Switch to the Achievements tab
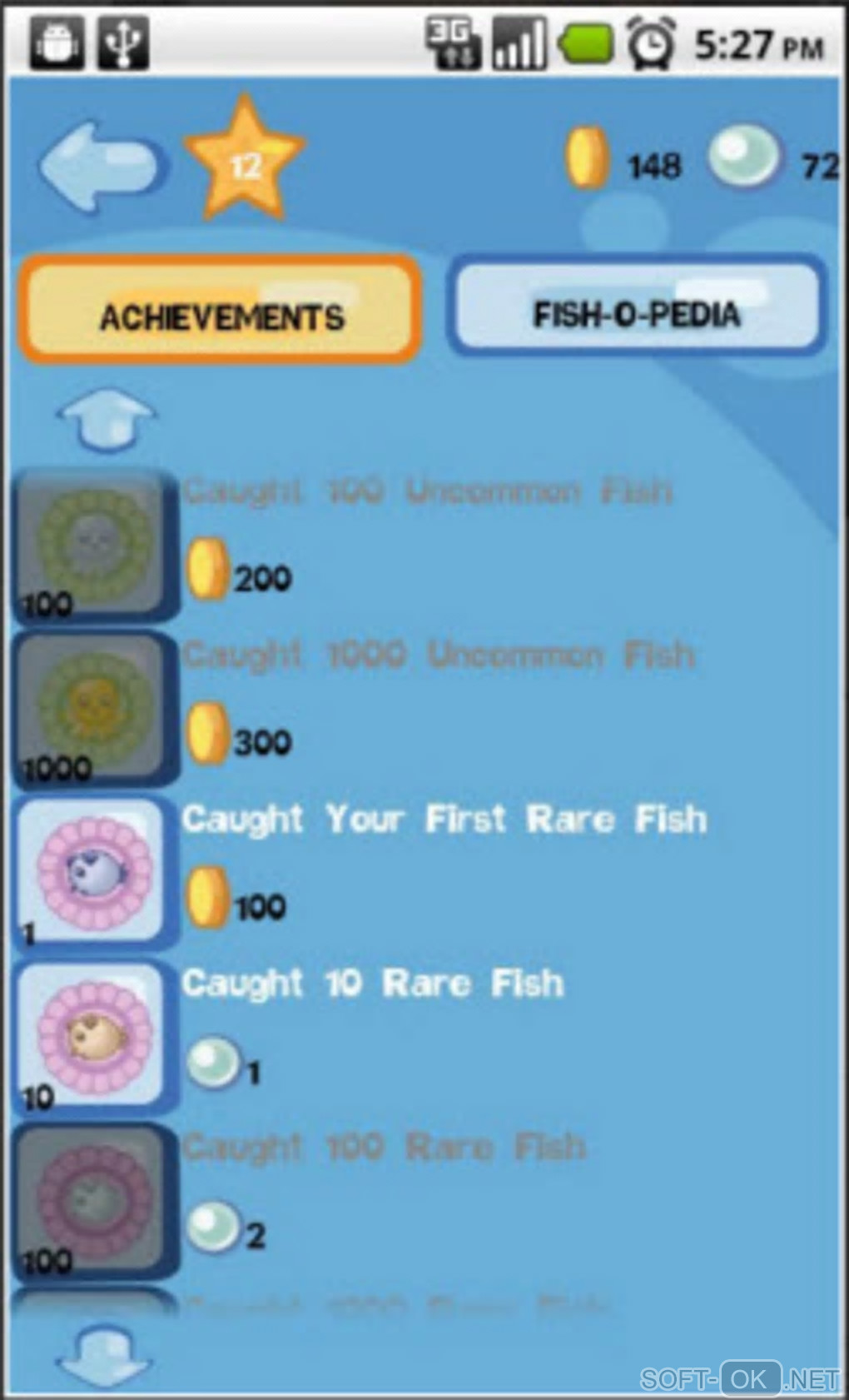849x1400 pixels. pos(221,310)
